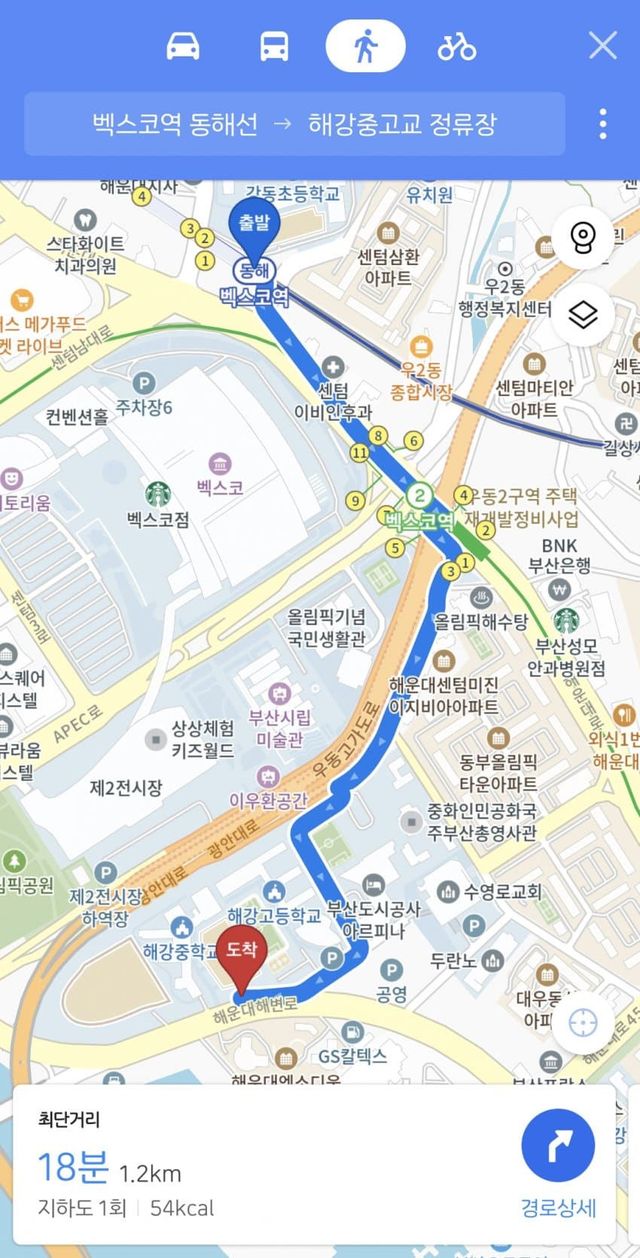The image size is (640, 1258).
Task: Switch to car directions tab
Action: coord(183,46)
